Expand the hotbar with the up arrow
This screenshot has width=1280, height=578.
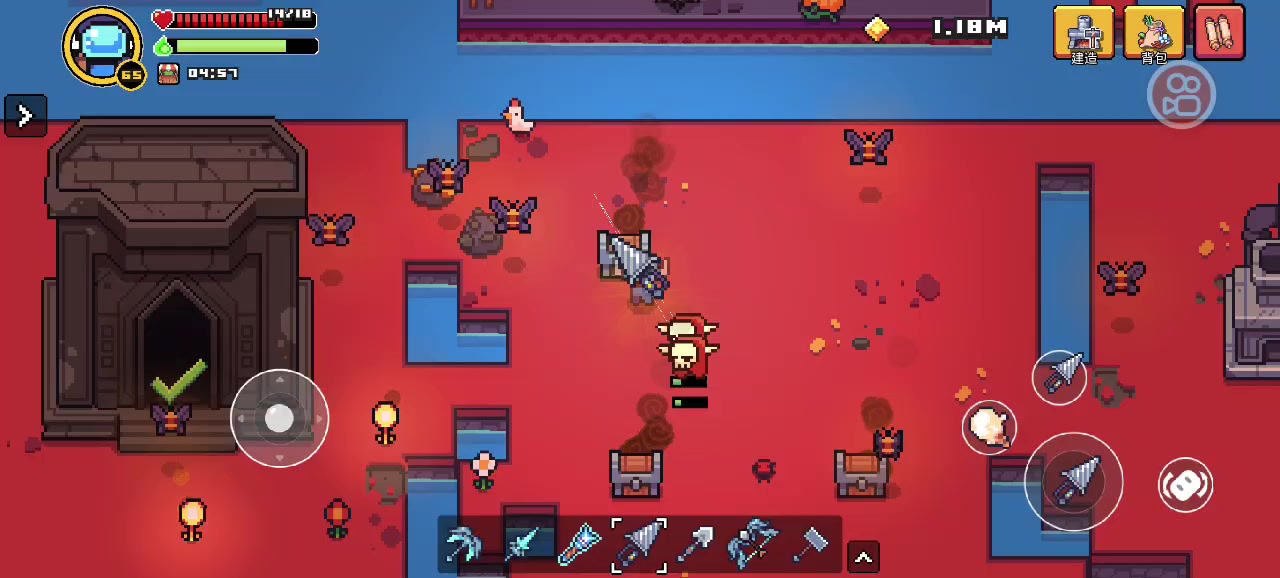point(863,557)
